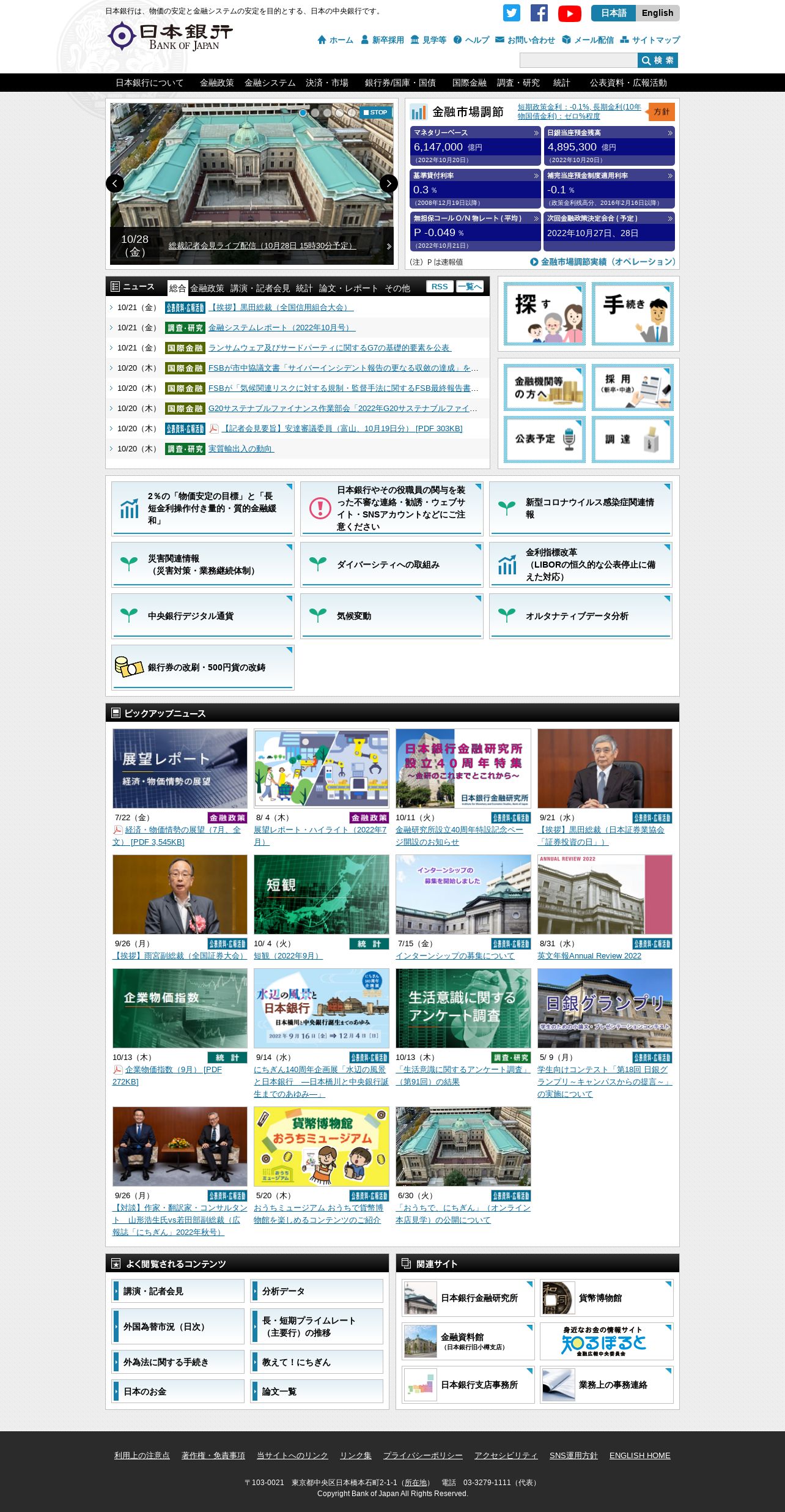Open the マネタリーベース data tile
This screenshot has height=1512, width=785.
[x=476, y=146]
